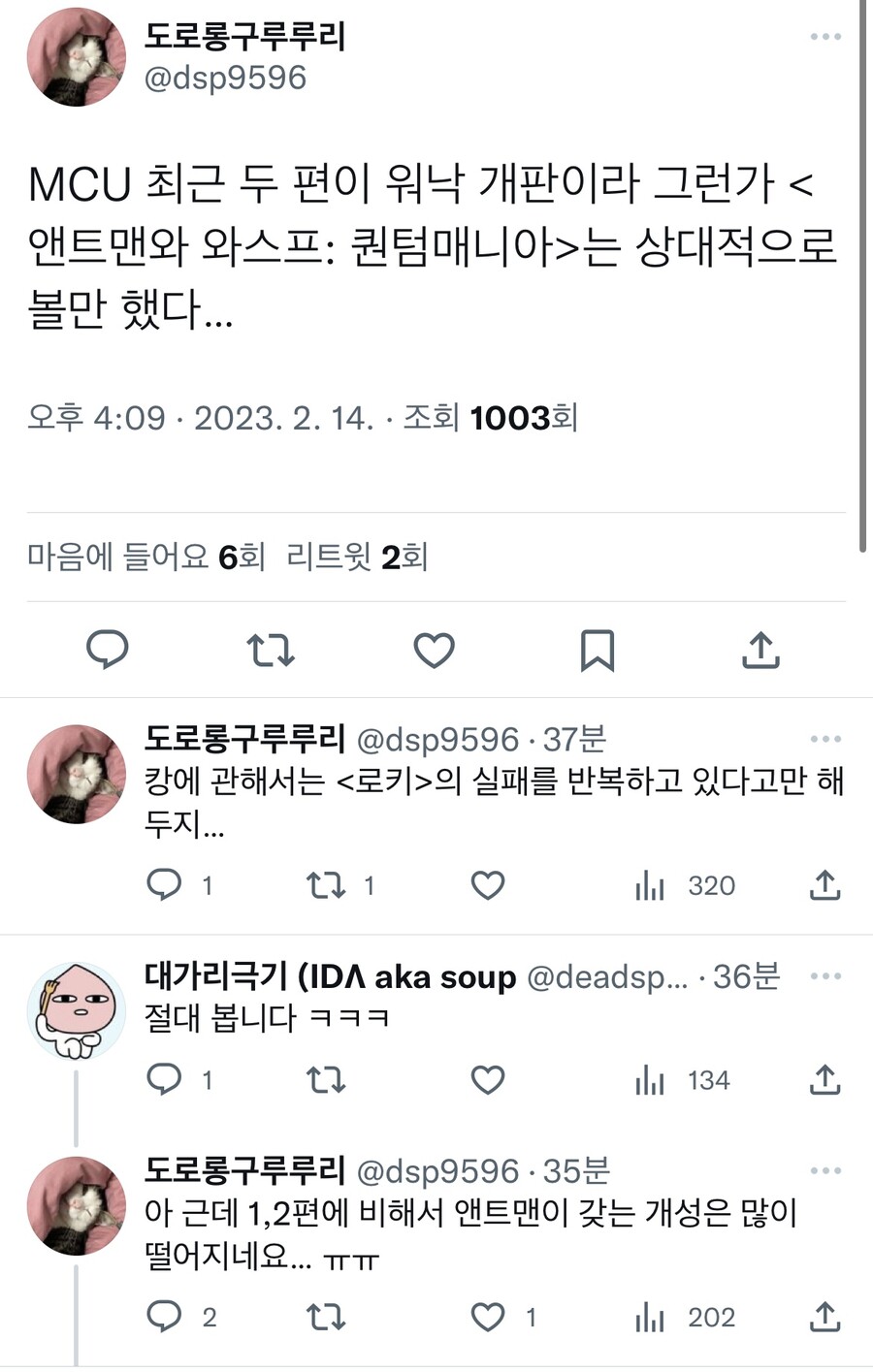Reply to the main MCU tweet
Image resolution: width=873 pixels, height=1372 pixels.
(x=108, y=650)
